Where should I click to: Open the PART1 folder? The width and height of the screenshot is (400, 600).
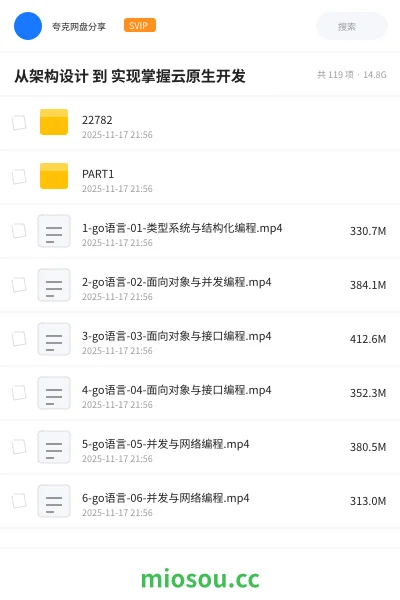200,177
